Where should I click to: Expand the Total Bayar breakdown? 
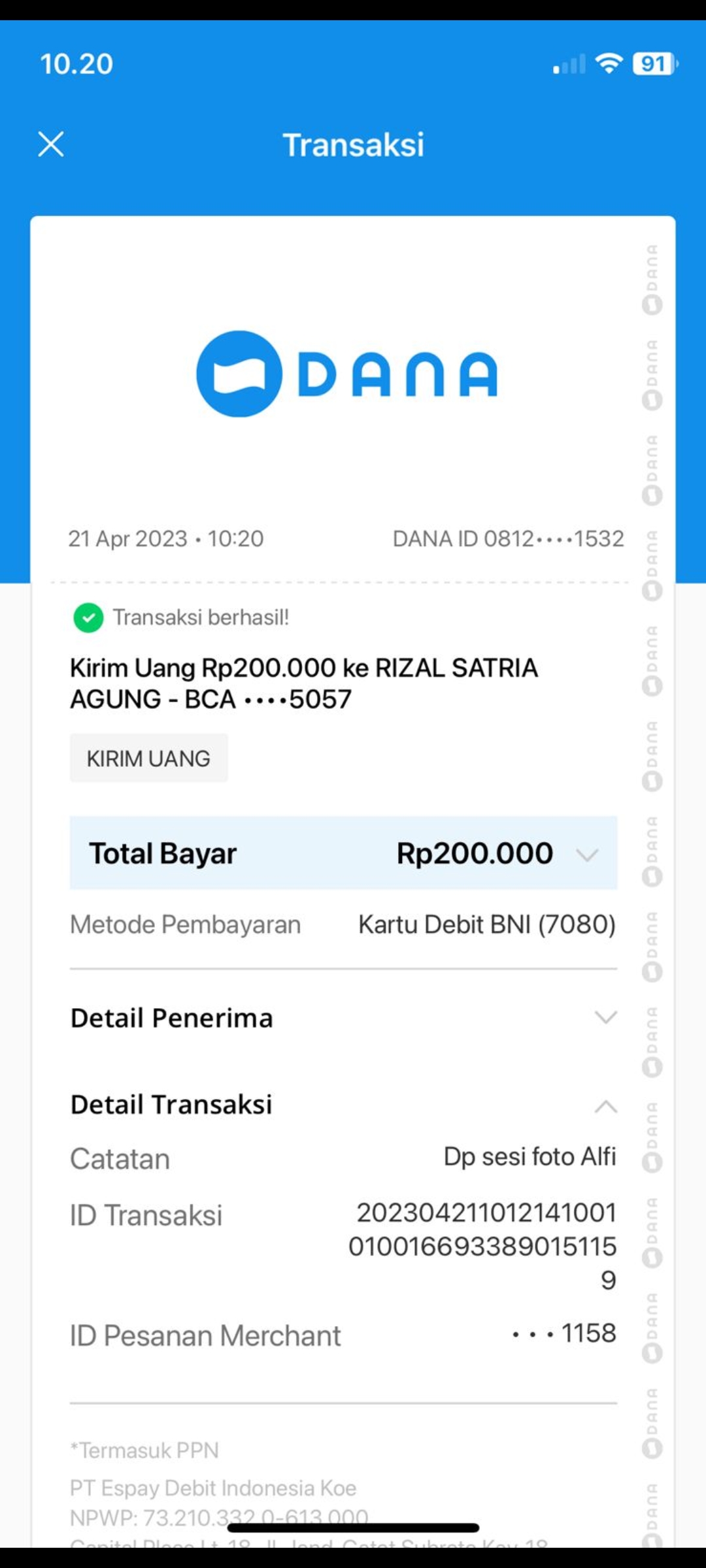pyautogui.click(x=587, y=855)
